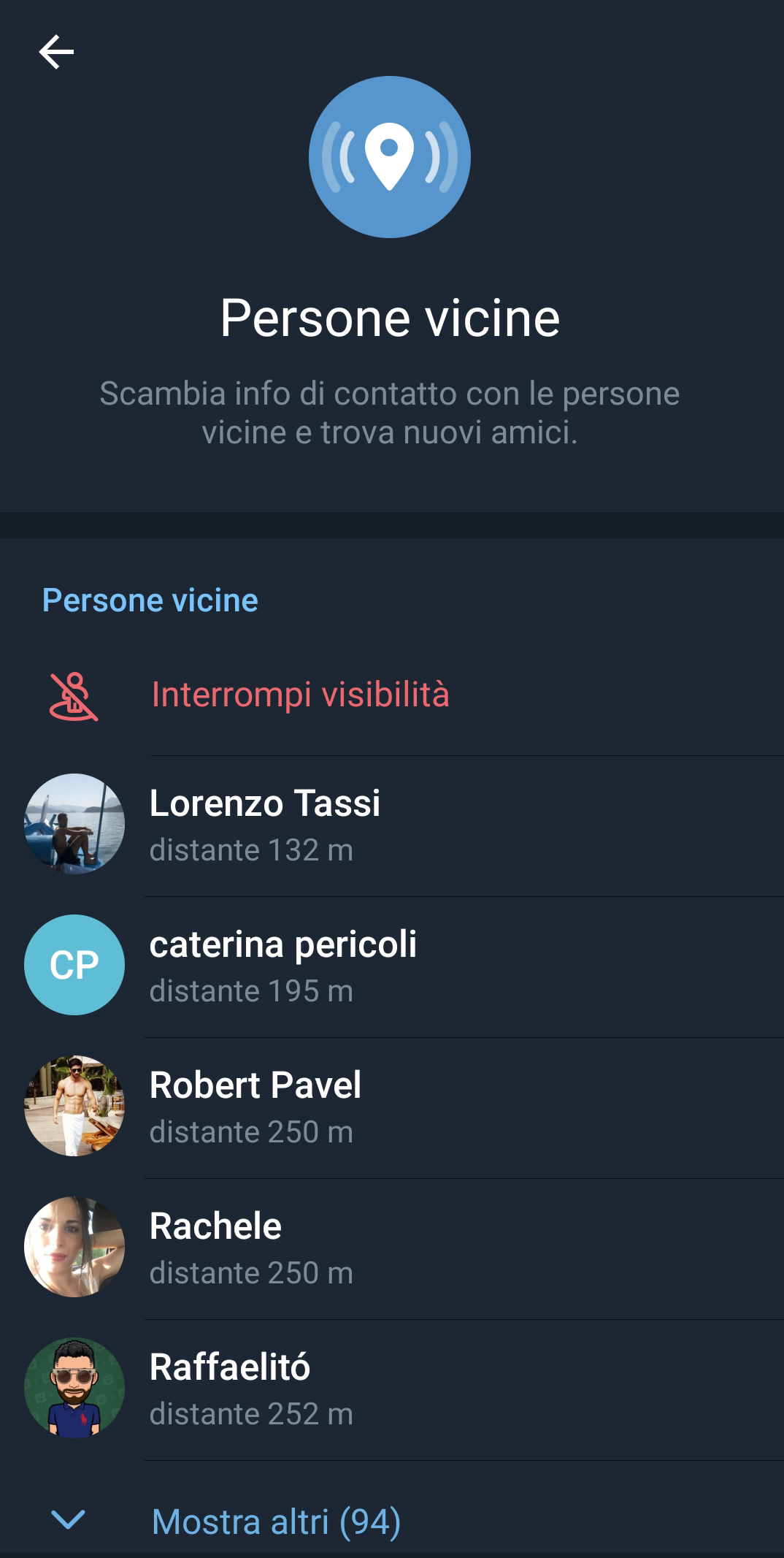Screen dimensions: 784x1558
Task: Tap Interrompi visibilità to stop being visible
Action: coord(392,694)
